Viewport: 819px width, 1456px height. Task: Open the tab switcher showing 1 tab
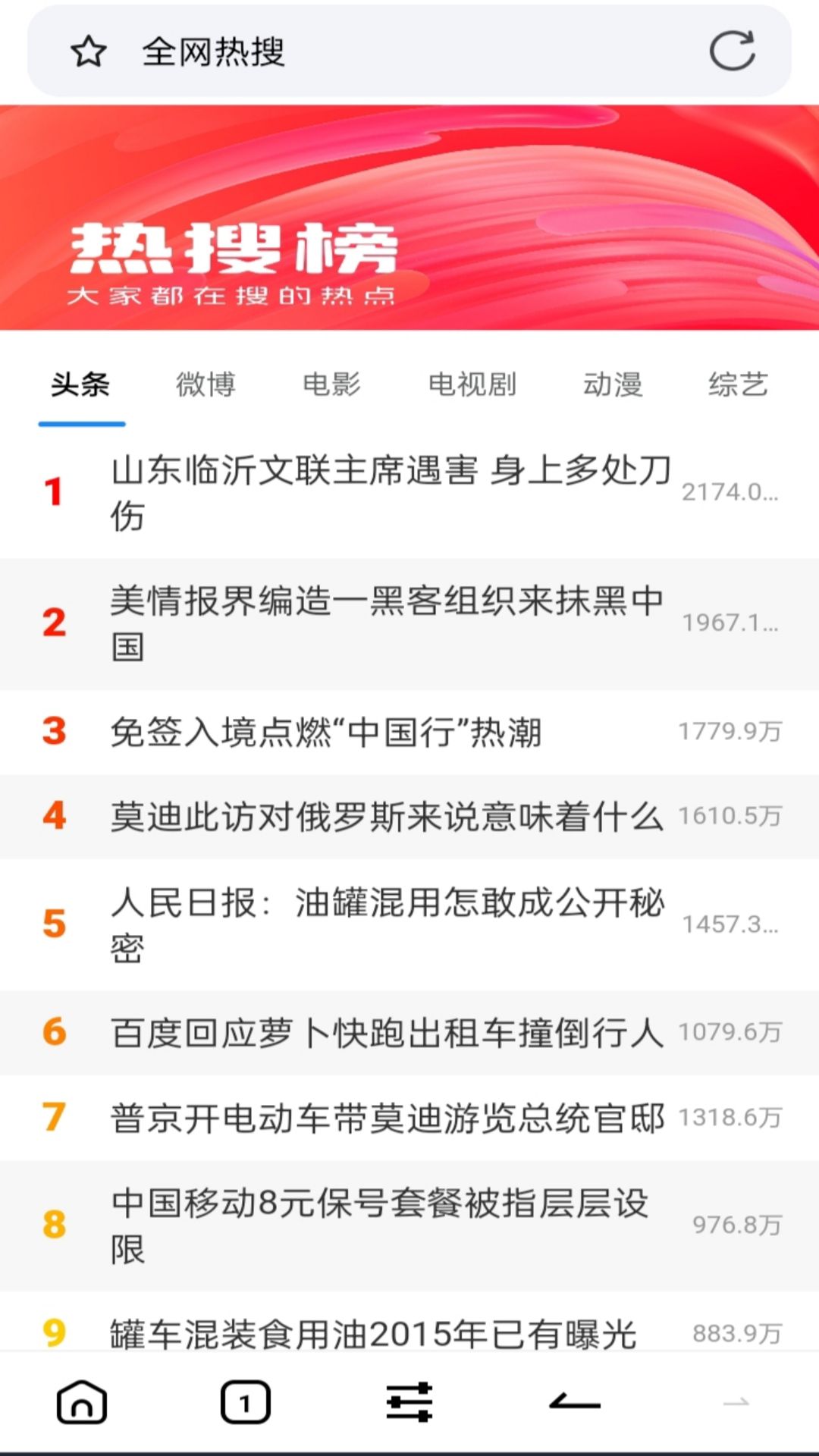(x=245, y=1401)
